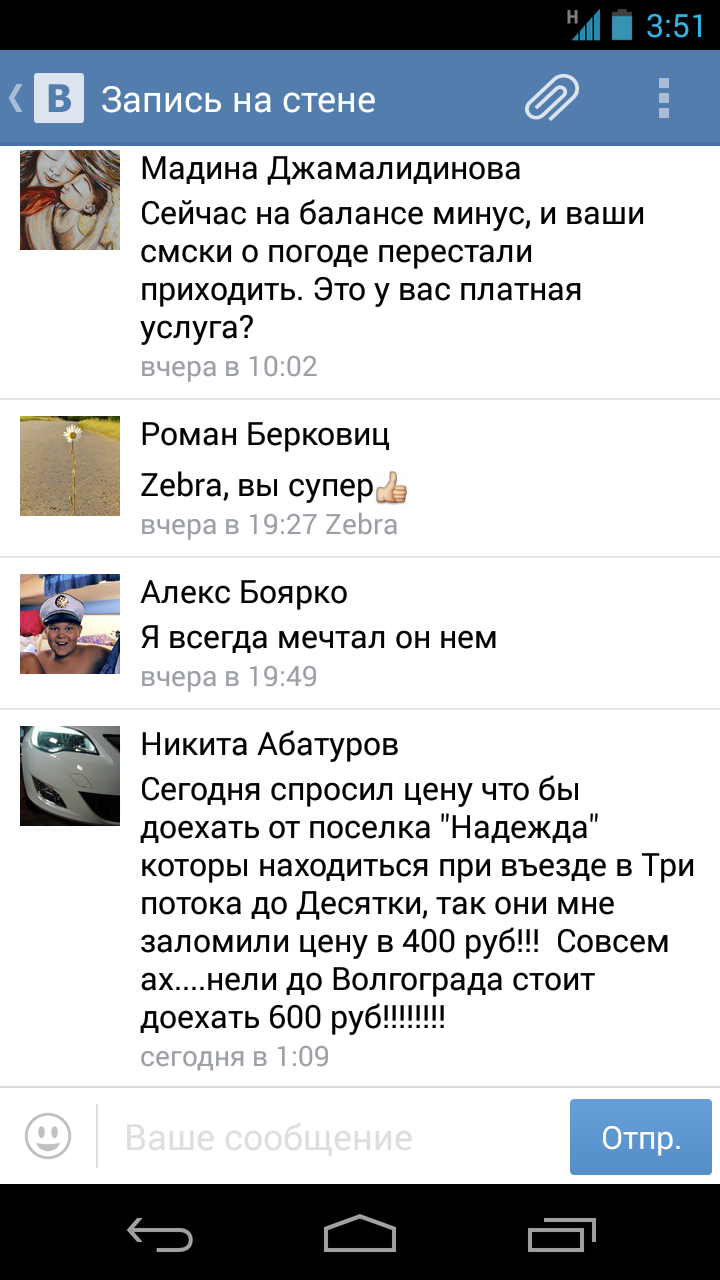The width and height of the screenshot is (720, 1280).
Task: Tap the system back button
Action: click(x=160, y=1233)
